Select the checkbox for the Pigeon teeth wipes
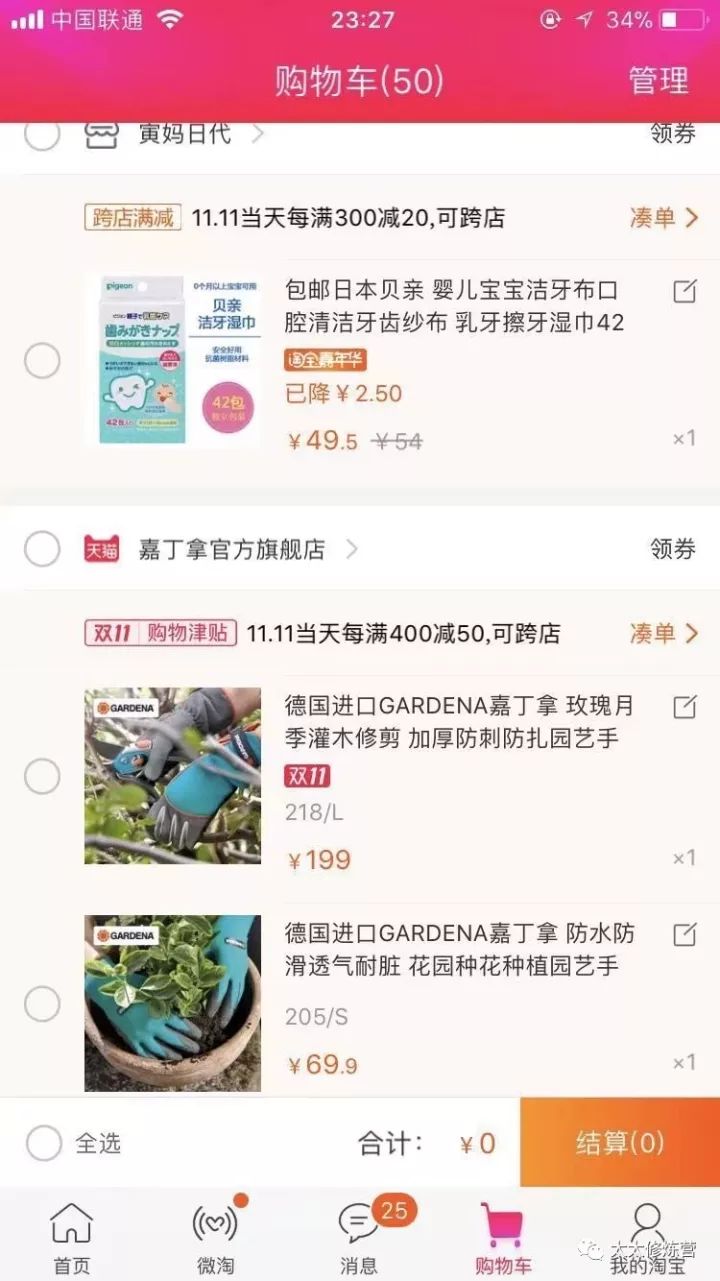This screenshot has height=1281, width=720. [x=42, y=362]
